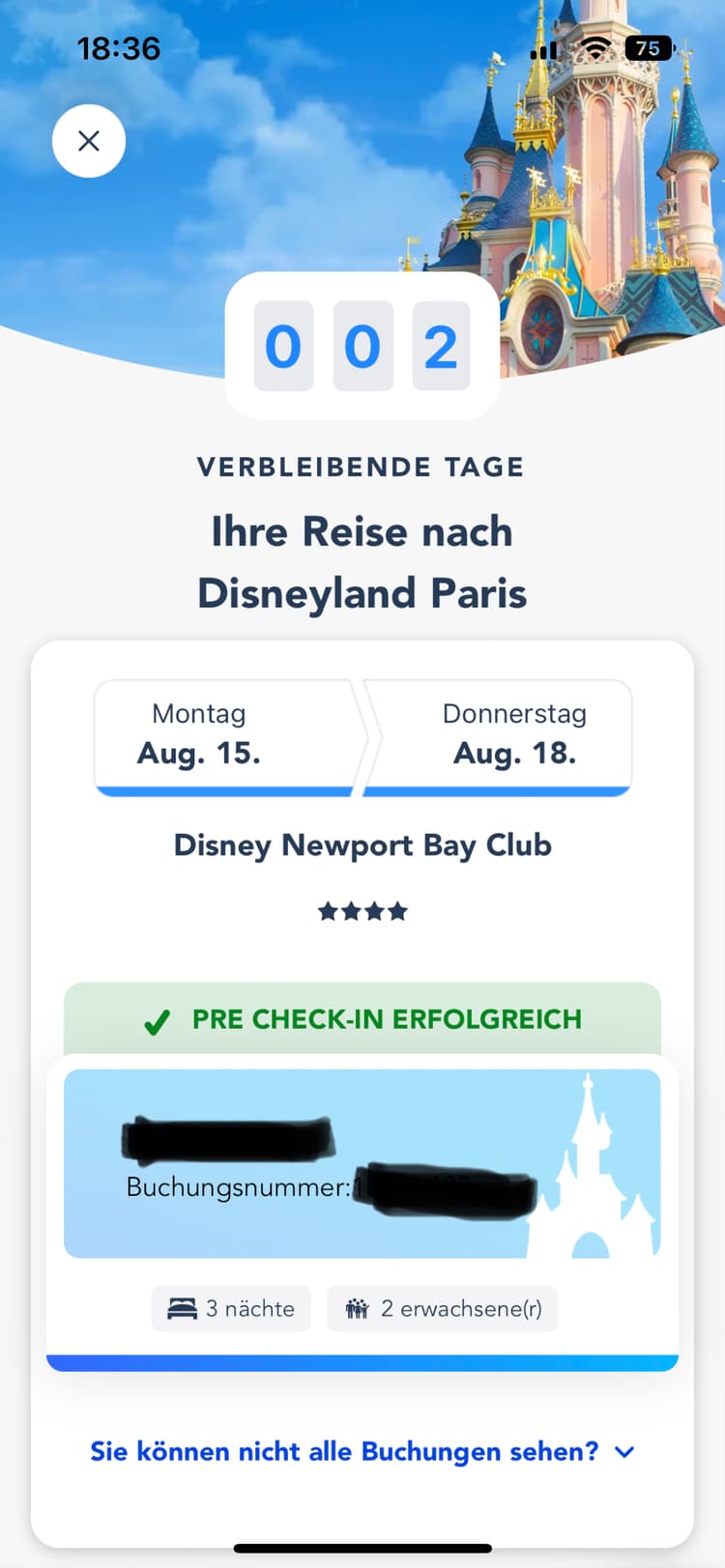Open the booking card with Buchungsnummer

[x=362, y=1163]
